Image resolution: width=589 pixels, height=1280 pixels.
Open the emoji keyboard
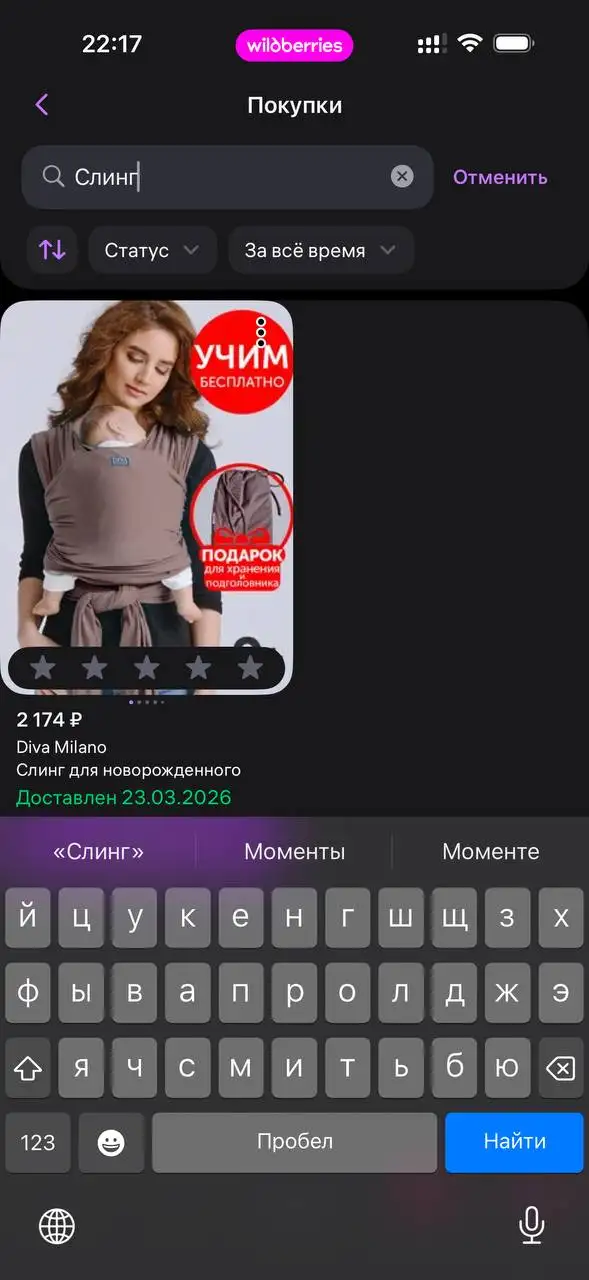[111, 1142]
